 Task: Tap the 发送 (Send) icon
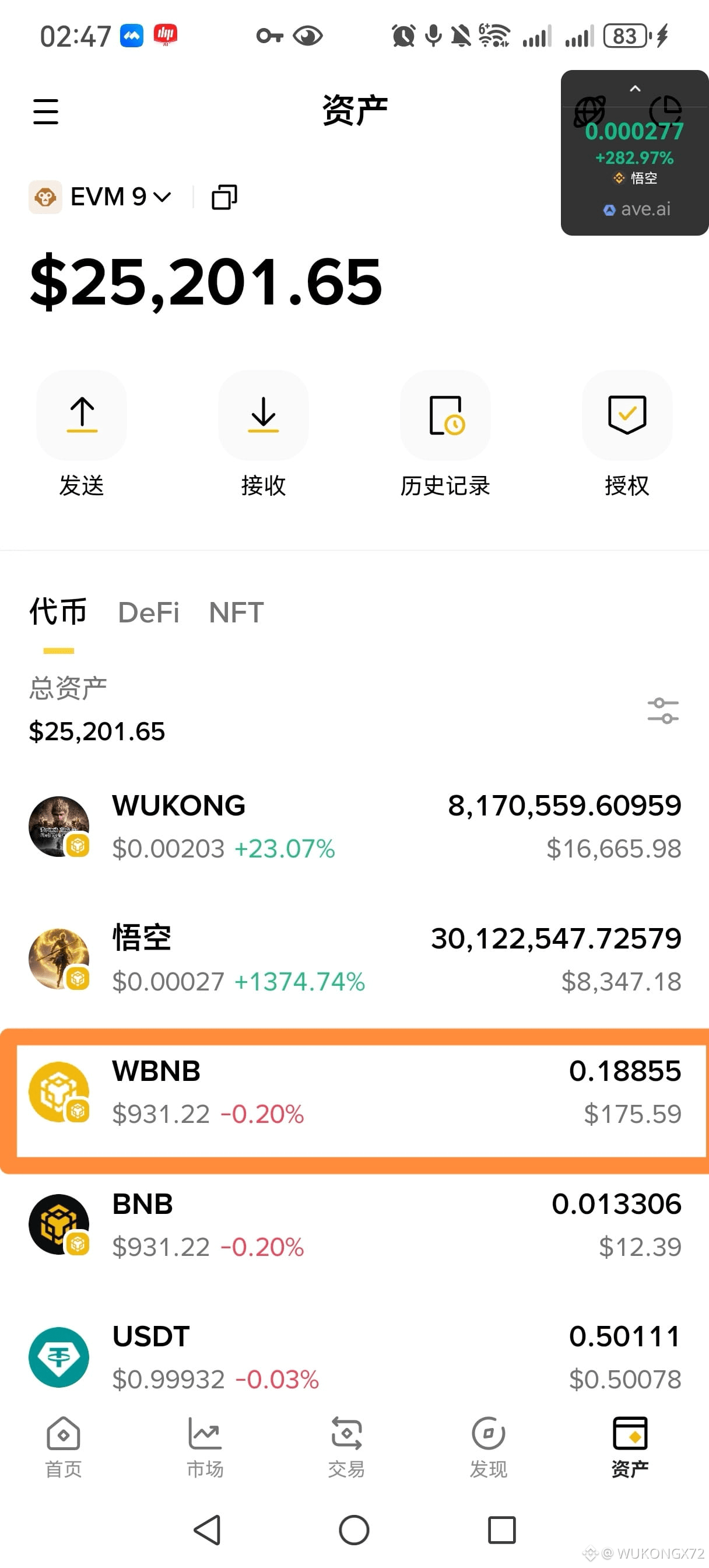coord(82,416)
